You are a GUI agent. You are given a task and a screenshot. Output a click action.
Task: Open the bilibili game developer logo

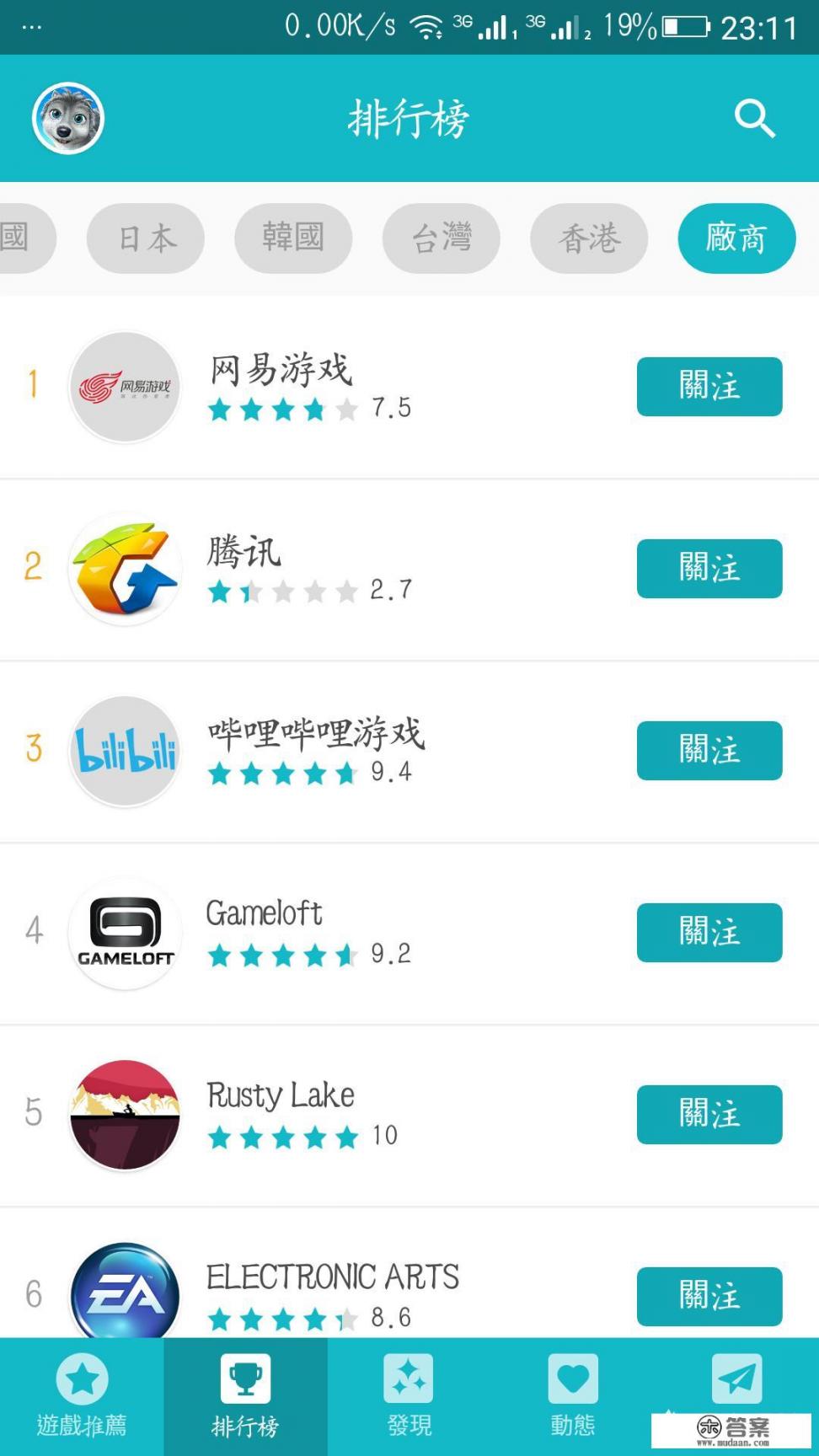124,750
